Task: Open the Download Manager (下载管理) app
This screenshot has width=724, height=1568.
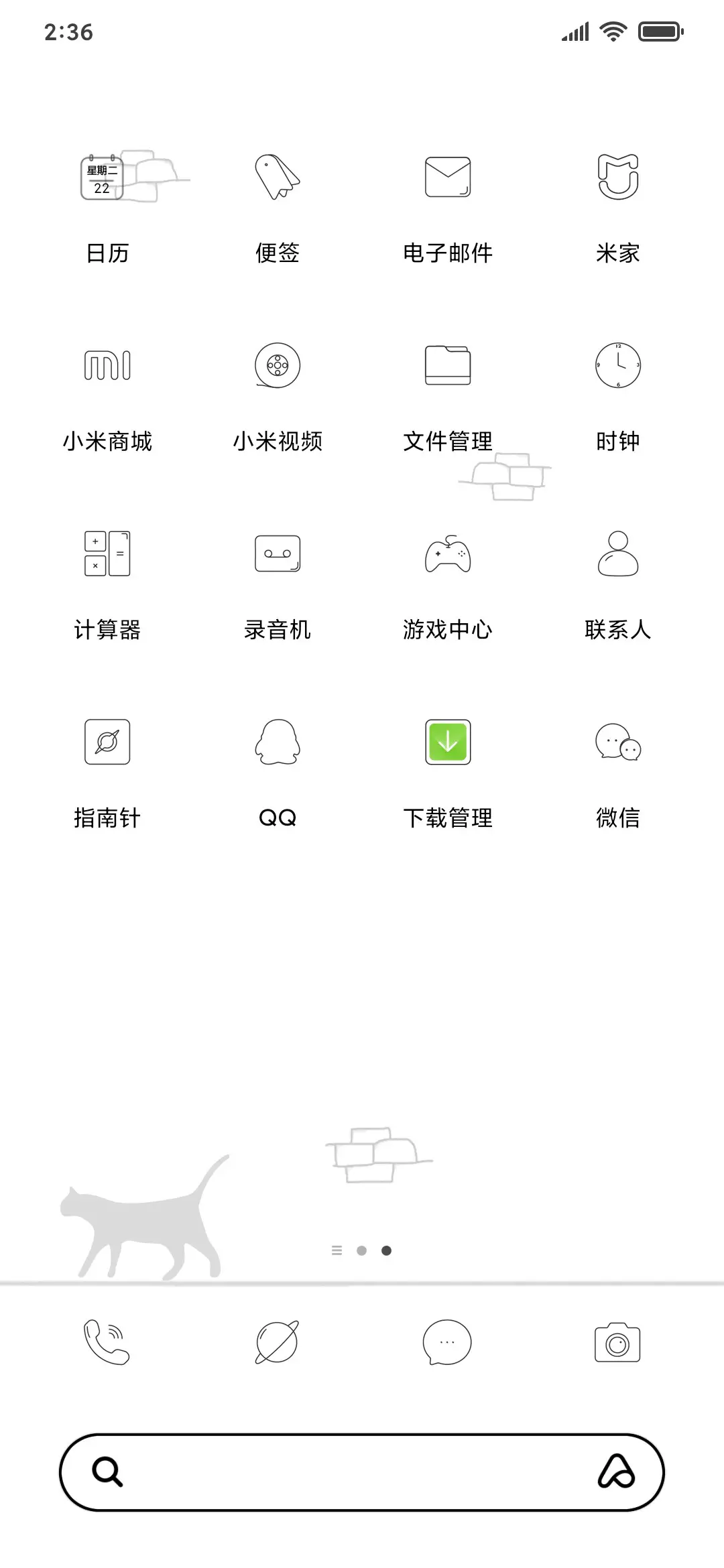Action: tap(448, 742)
